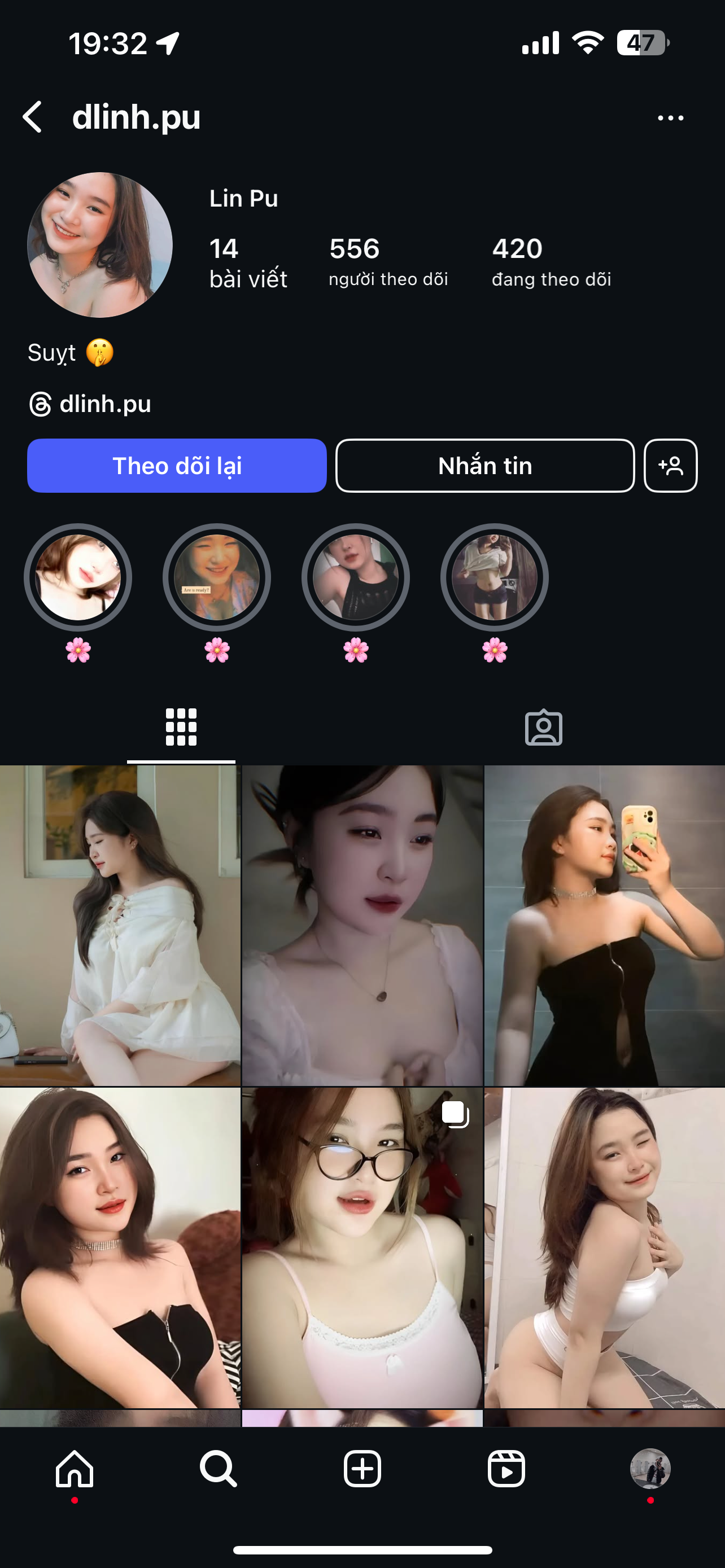The width and height of the screenshot is (725, 1568).
Task: Switch to the posts grid tab
Action: click(x=181, y=727)
